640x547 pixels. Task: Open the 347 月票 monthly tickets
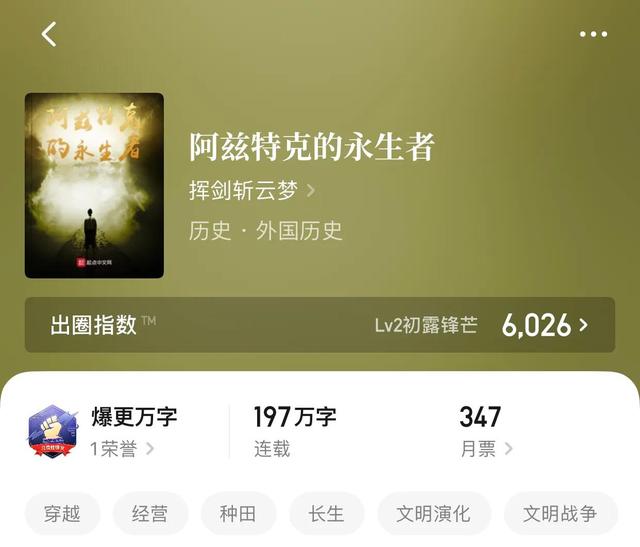tap(486, 432)
